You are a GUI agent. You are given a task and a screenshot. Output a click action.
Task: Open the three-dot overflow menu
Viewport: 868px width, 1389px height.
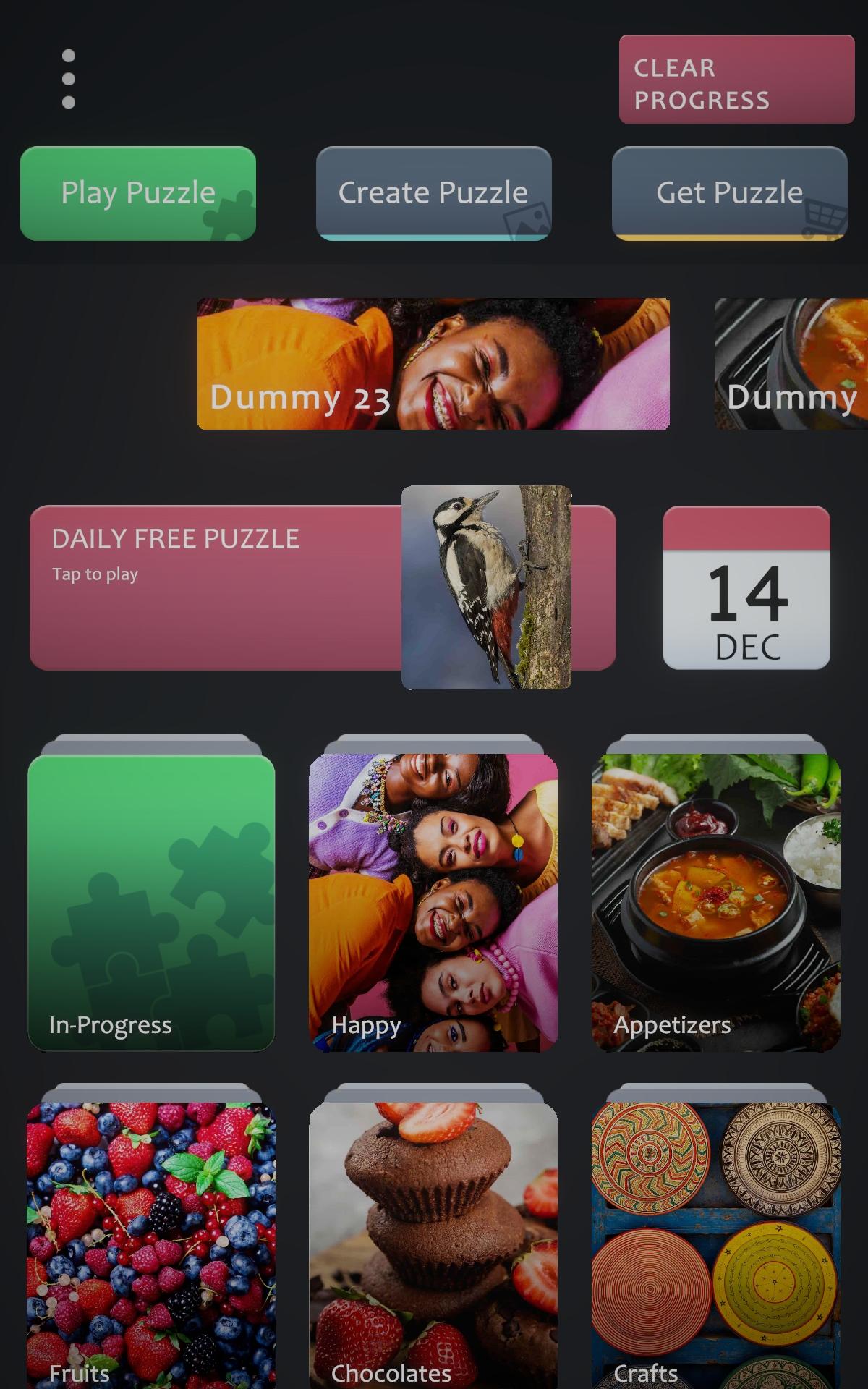69,79
